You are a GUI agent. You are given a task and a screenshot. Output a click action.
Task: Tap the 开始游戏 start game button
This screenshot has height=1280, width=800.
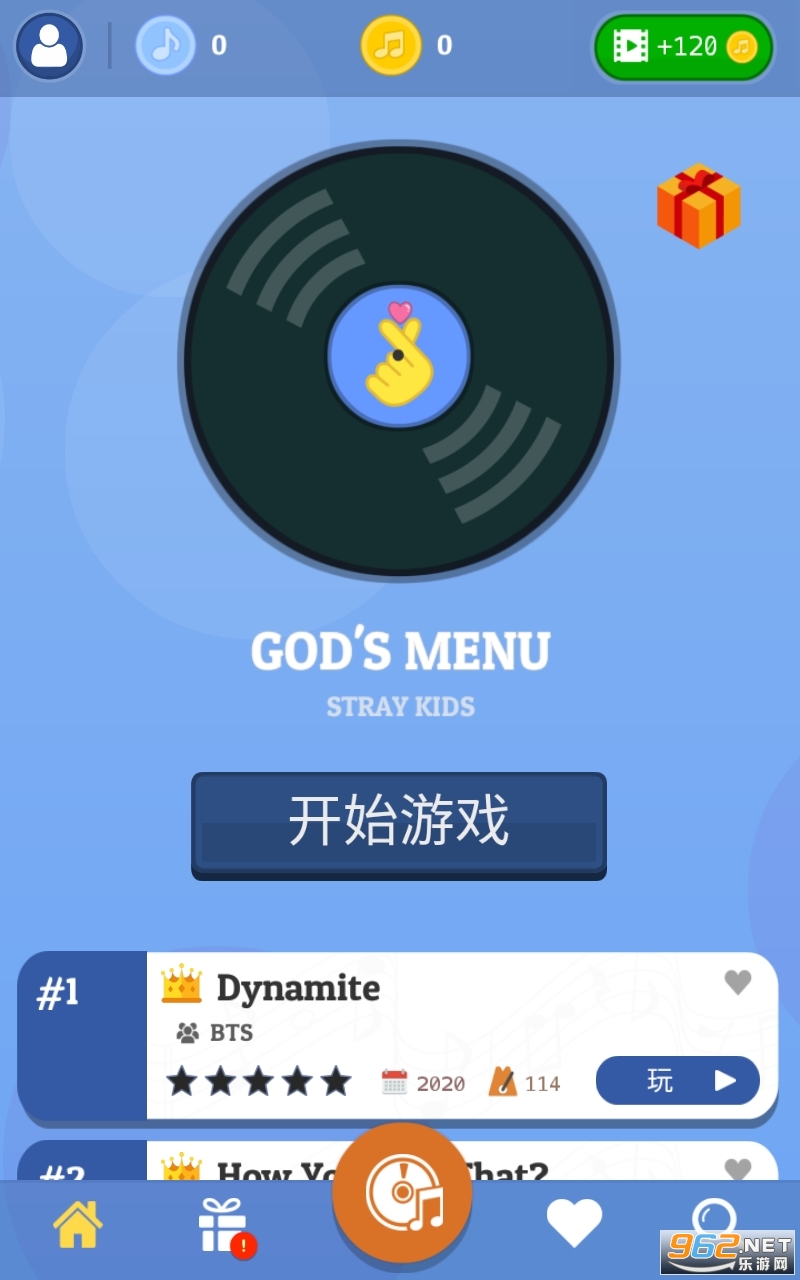pos(399,823)
